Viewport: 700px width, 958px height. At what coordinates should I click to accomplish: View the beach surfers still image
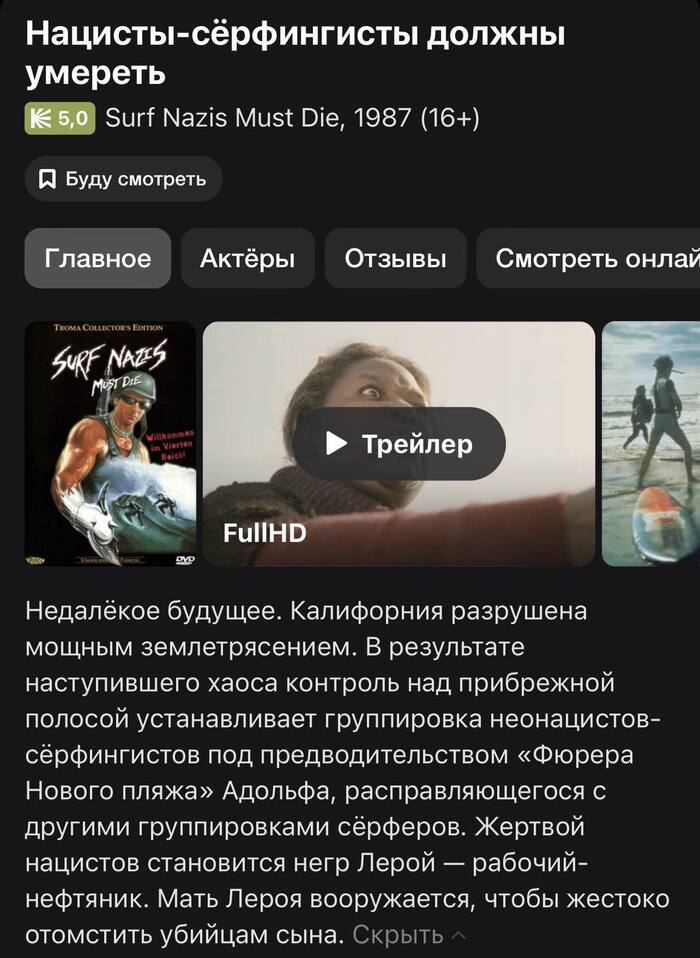coord(651,443)
